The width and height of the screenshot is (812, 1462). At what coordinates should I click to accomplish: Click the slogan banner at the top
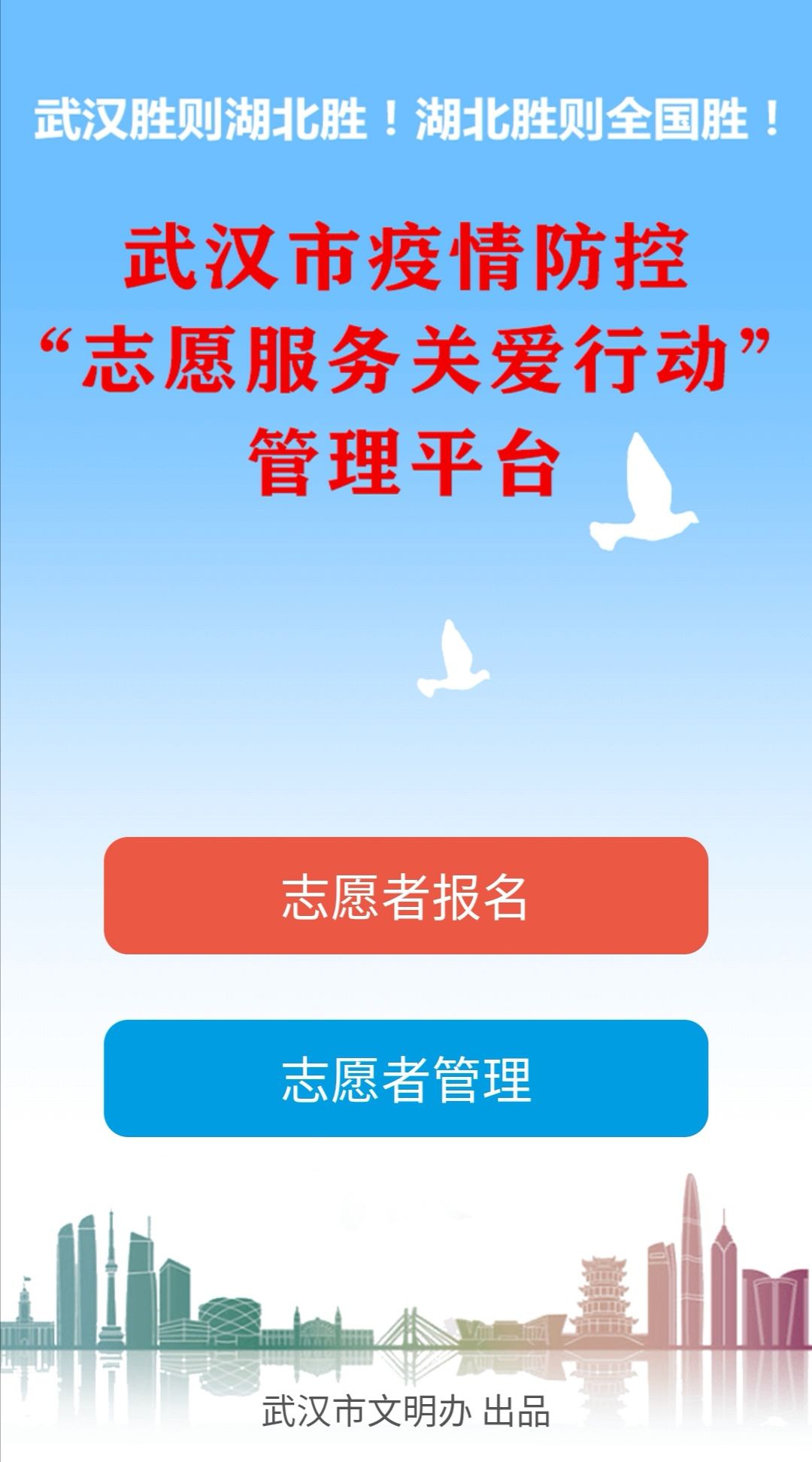406,120
